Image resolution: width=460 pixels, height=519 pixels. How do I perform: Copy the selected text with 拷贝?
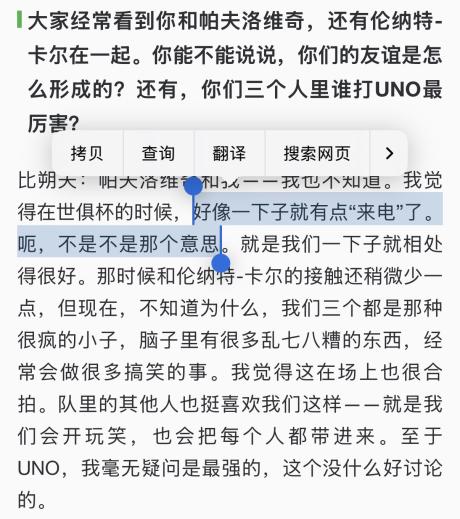coord(87,154)
